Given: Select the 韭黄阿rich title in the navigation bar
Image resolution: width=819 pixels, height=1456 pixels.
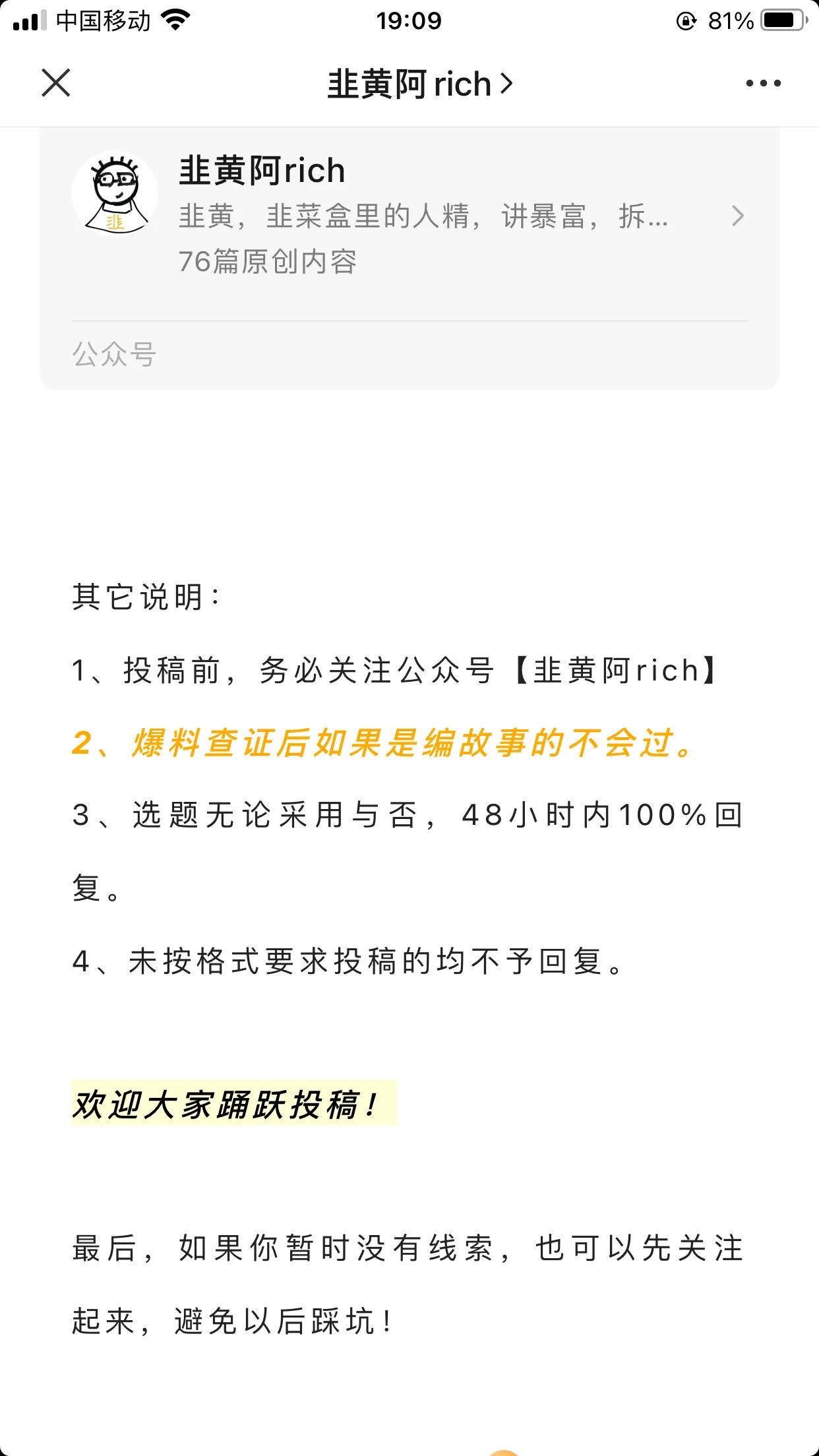Looking at the screenshot, I should click(x=409, y=84).
